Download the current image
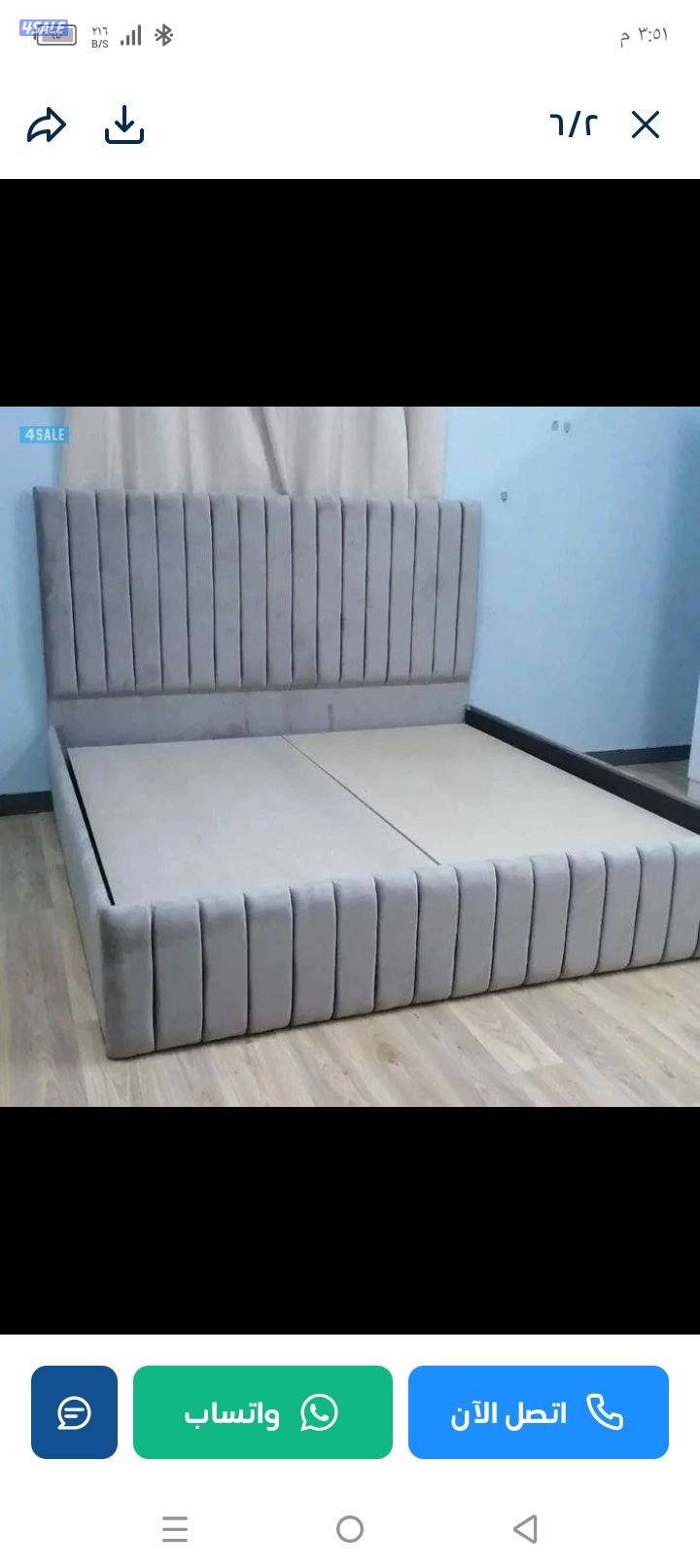Image resolution: width=700 pixels, height=1568 pixels. pos(124,125)
